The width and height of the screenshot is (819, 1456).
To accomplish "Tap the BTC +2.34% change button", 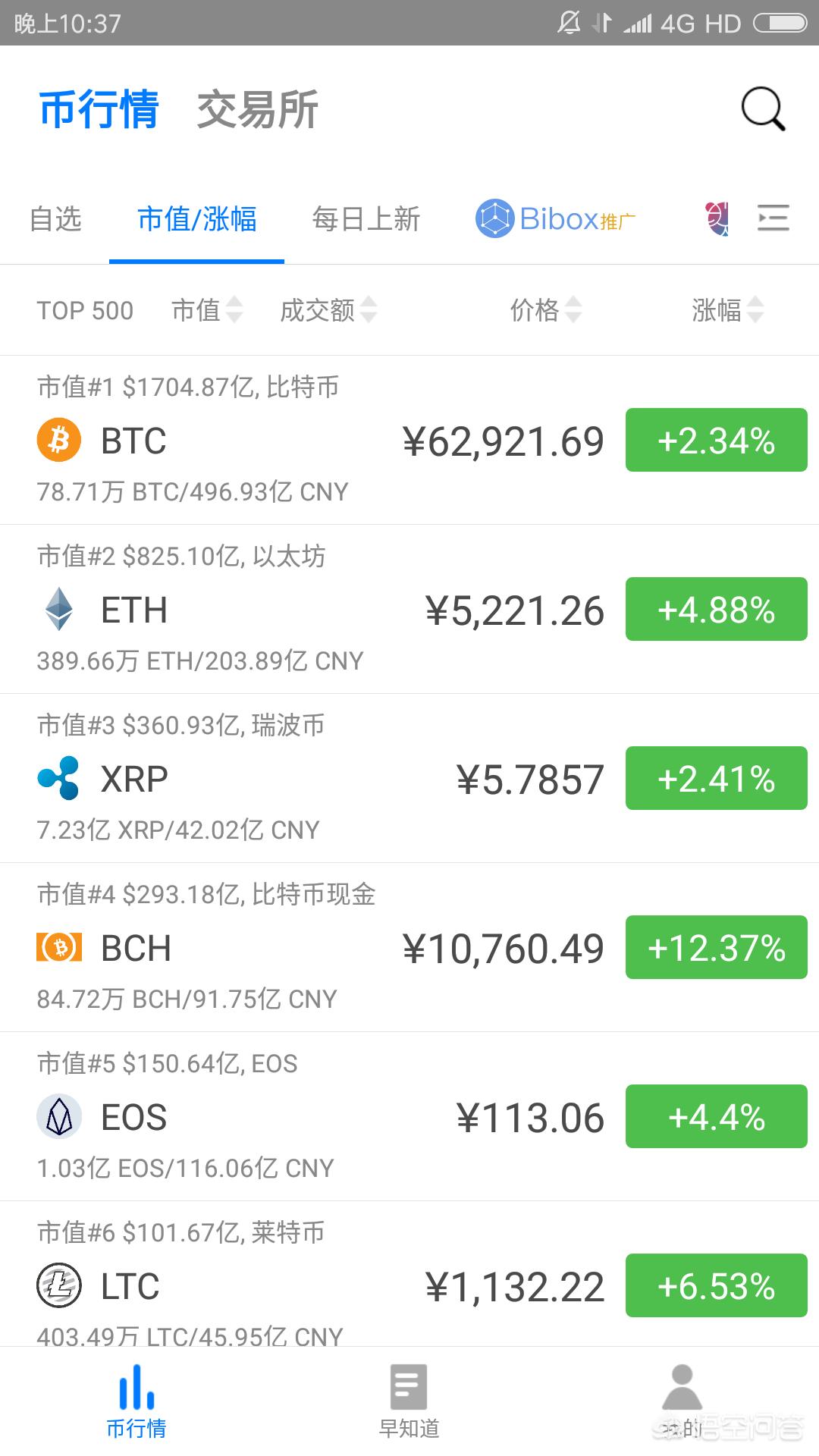I will pyautogui.click(x=716, y=441).
